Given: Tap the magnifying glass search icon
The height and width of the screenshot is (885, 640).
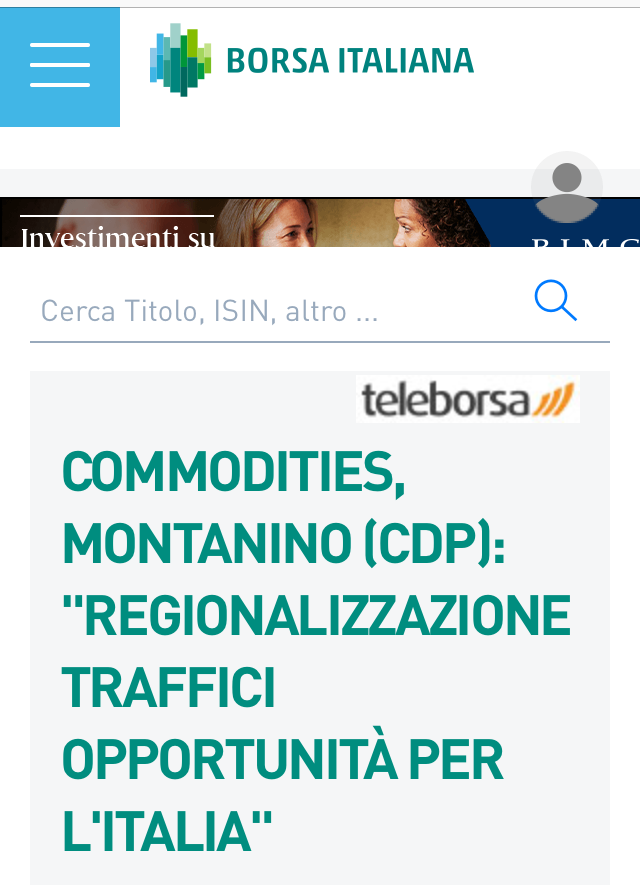Looking at the screenshot, I should [555, 300].
